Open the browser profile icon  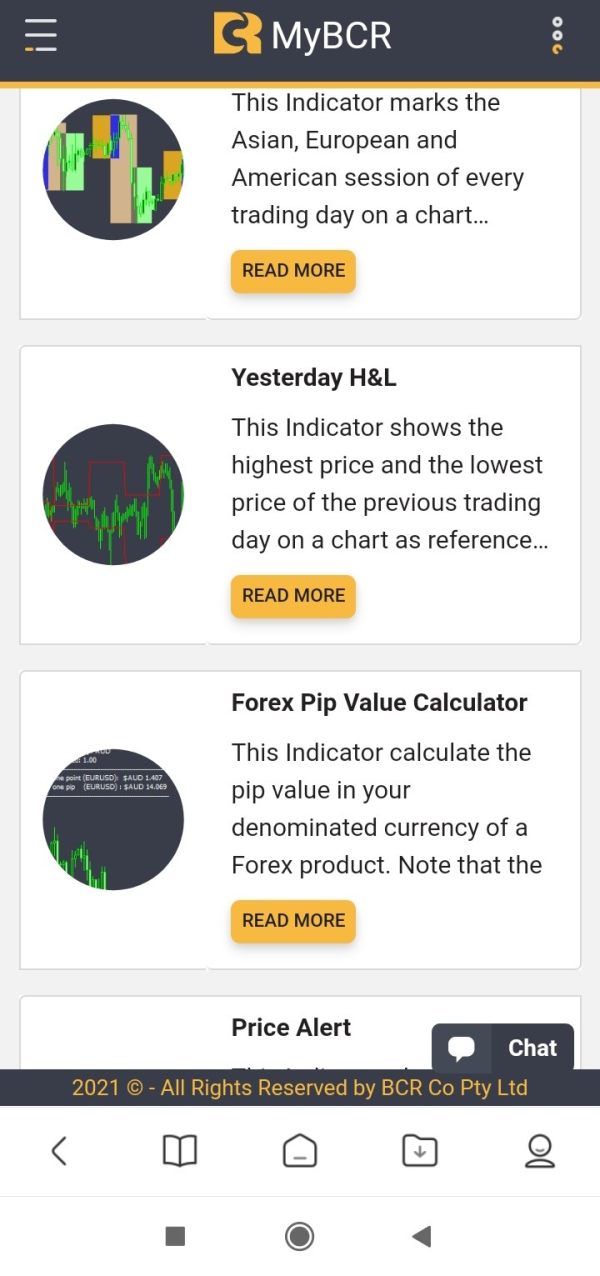point(540,1151)
